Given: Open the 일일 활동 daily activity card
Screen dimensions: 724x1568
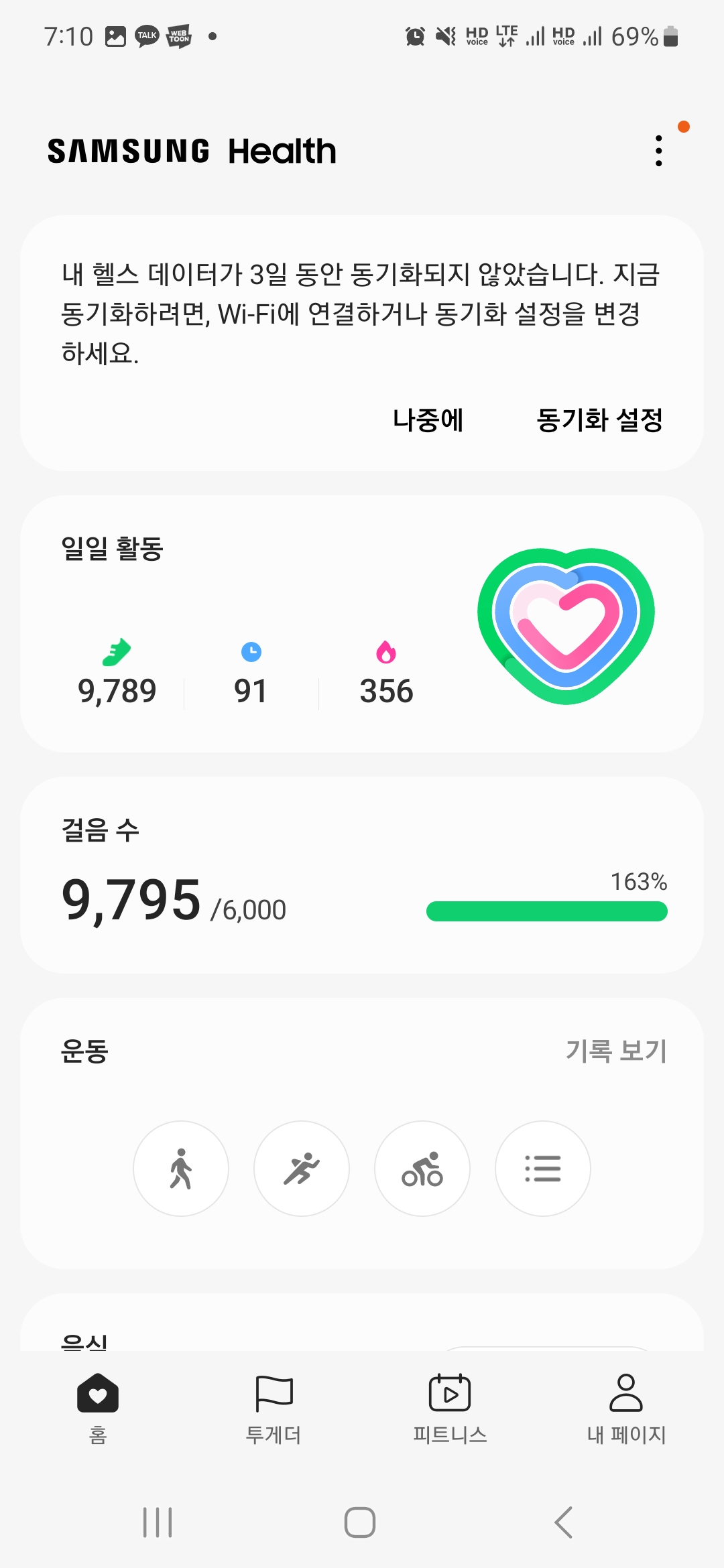Looking at the screenshot, I should pyautogui.click(x=362, y=623).
